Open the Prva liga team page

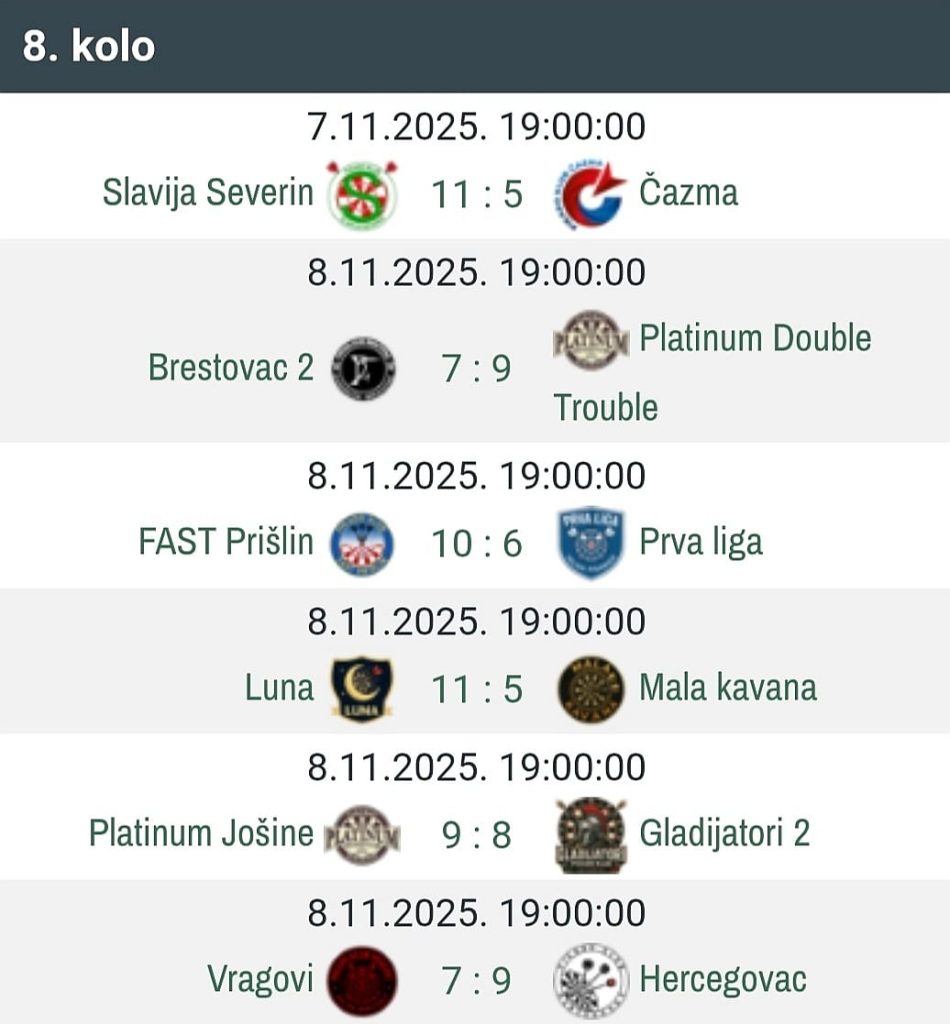coord(700,542)
